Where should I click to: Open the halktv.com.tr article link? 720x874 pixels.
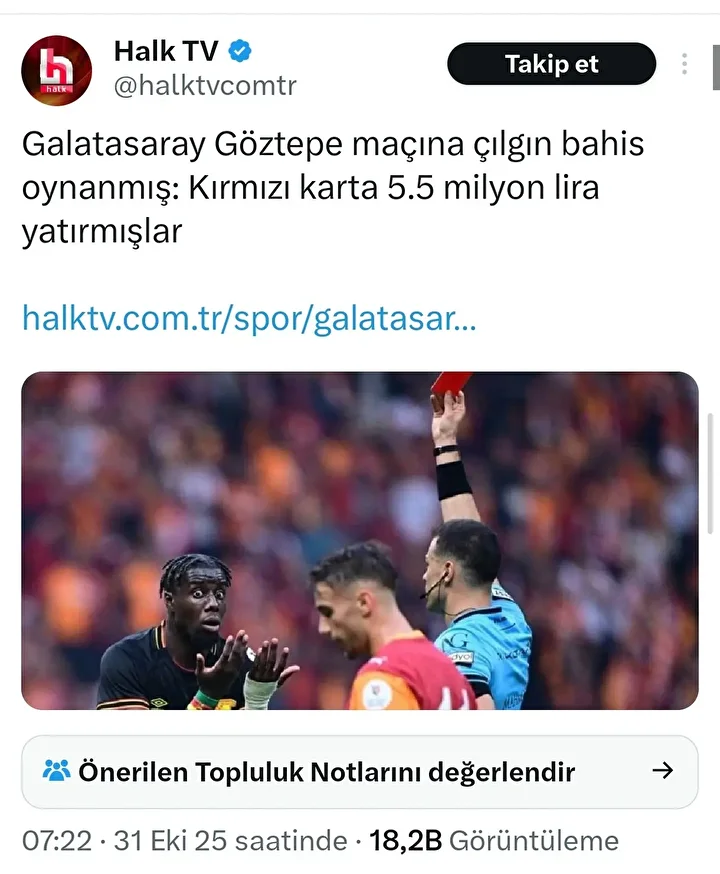pyautogui.click(x=249, y=319)
